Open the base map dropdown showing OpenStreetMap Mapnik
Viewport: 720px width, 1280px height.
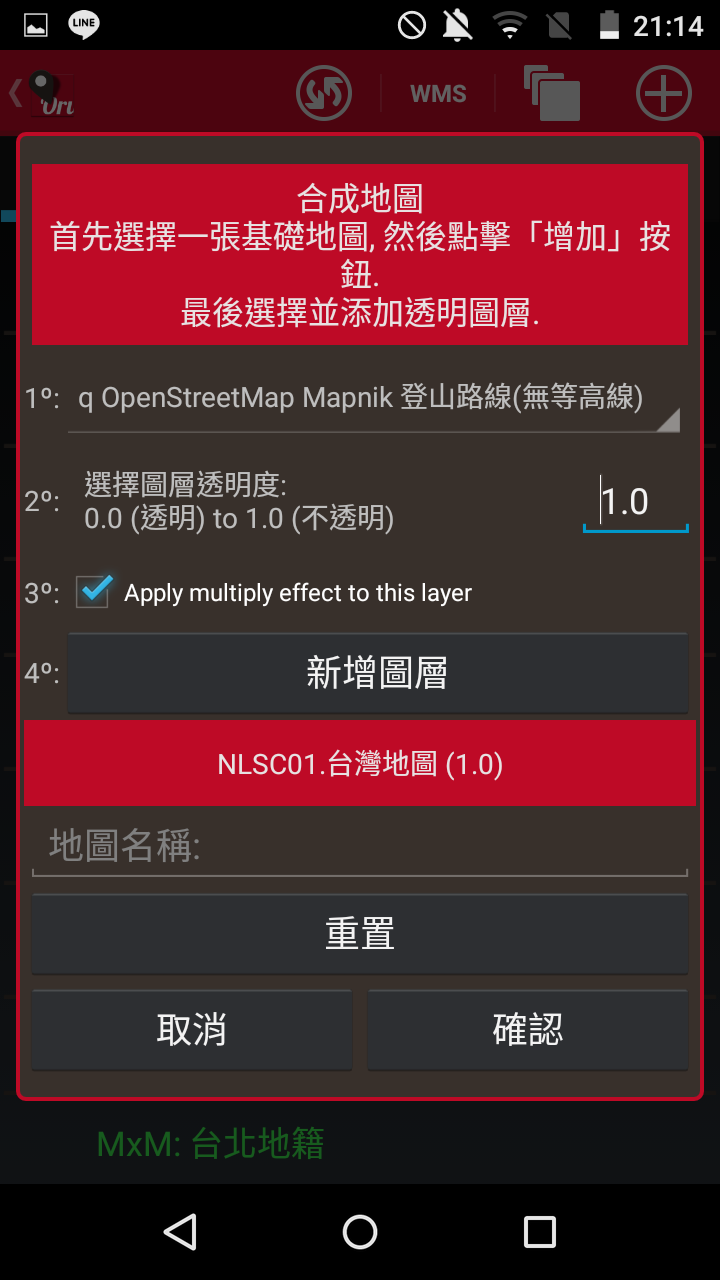coord(374,399)
